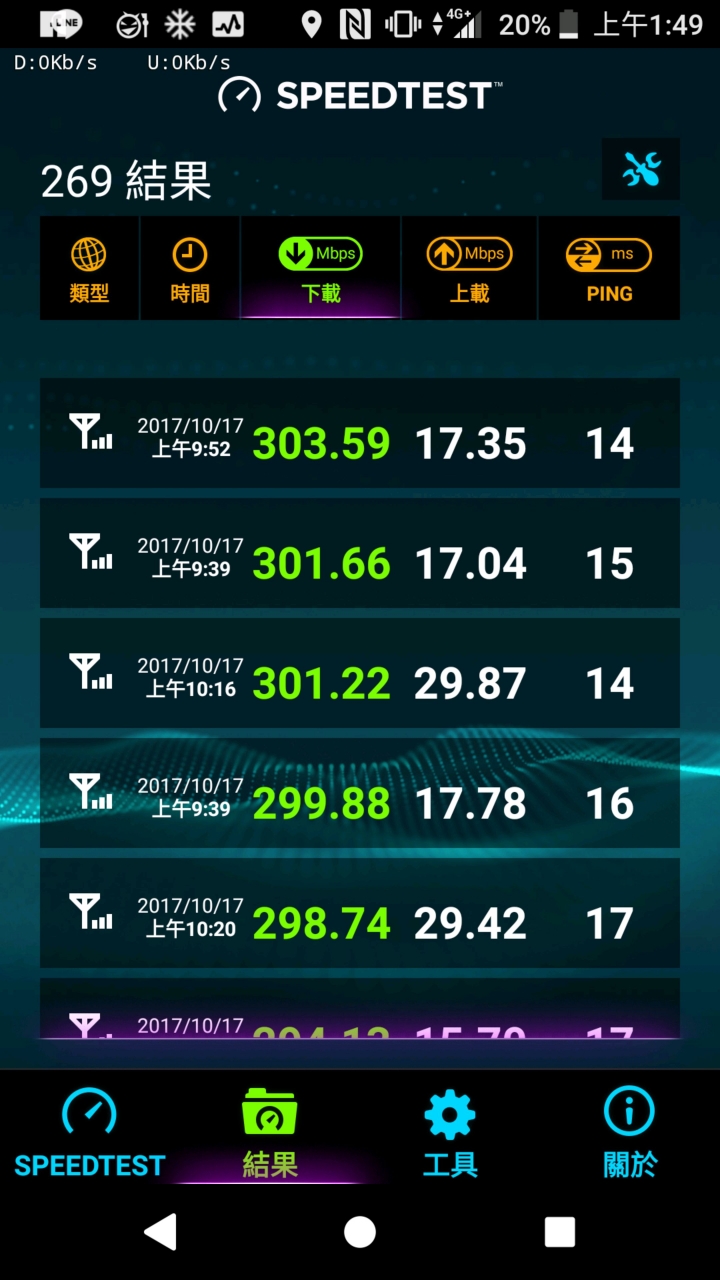Sort results by 下載 speed column
The width and height of the screenshot is (720, 1280).
click(321, 269)
